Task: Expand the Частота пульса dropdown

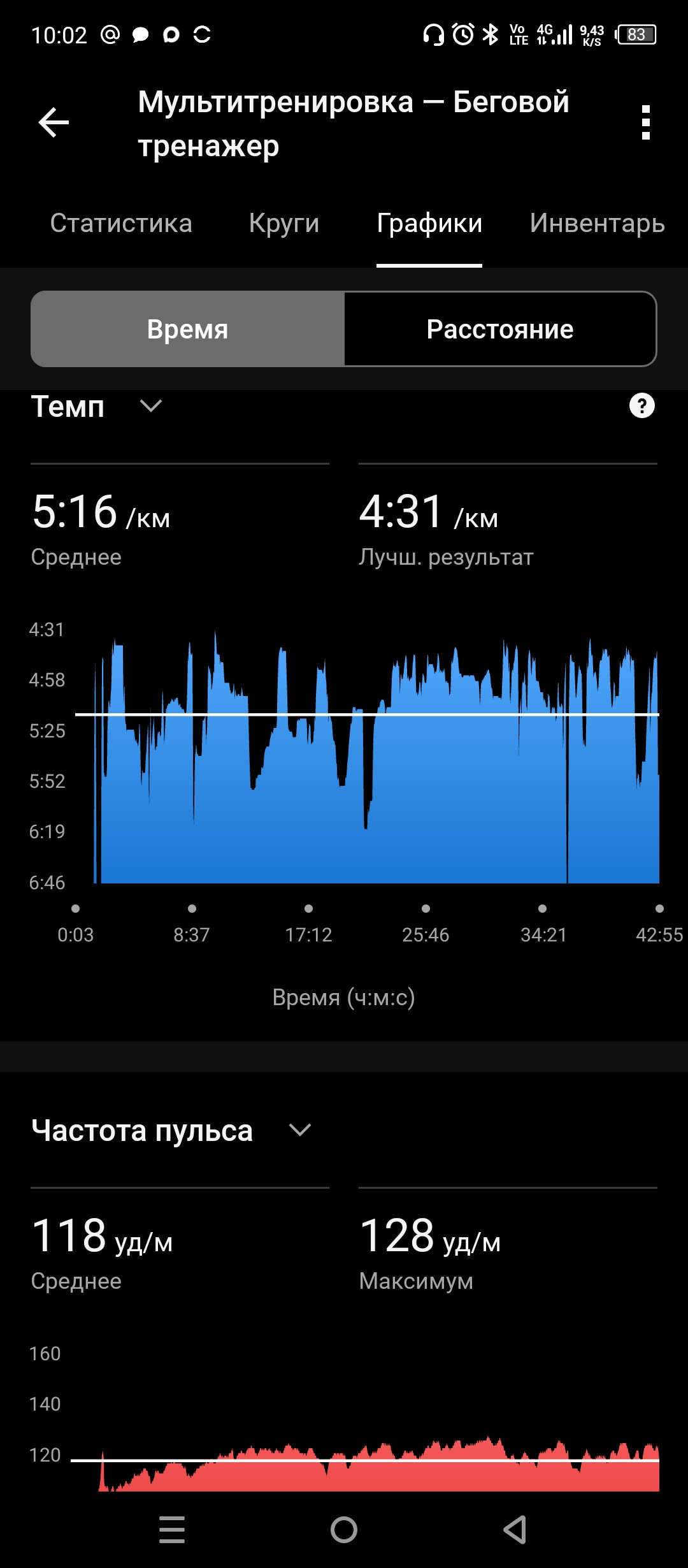Action: click(x=299, y=1130)
